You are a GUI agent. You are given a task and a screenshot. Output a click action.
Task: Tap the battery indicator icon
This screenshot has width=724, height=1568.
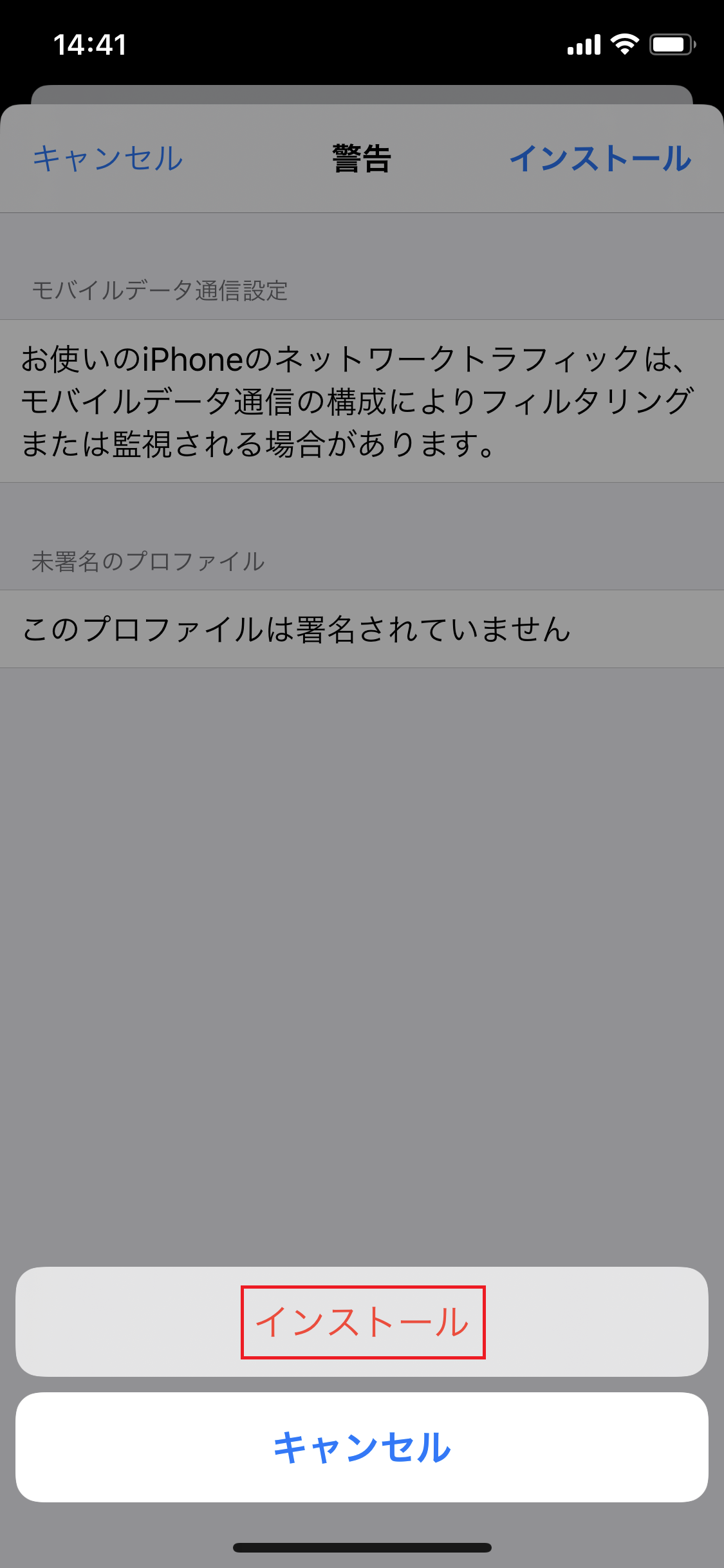pos(669,44)
